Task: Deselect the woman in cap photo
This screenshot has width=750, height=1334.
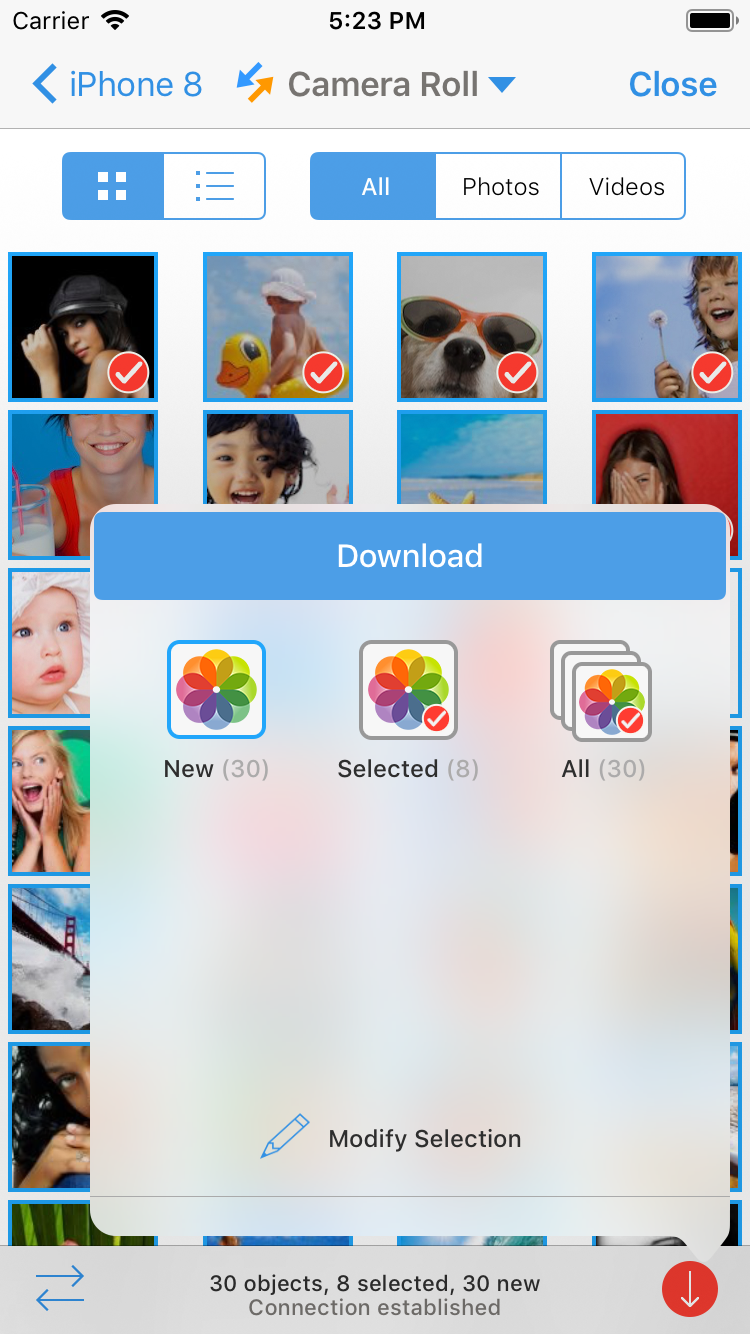Action: [x=83, y=326]
